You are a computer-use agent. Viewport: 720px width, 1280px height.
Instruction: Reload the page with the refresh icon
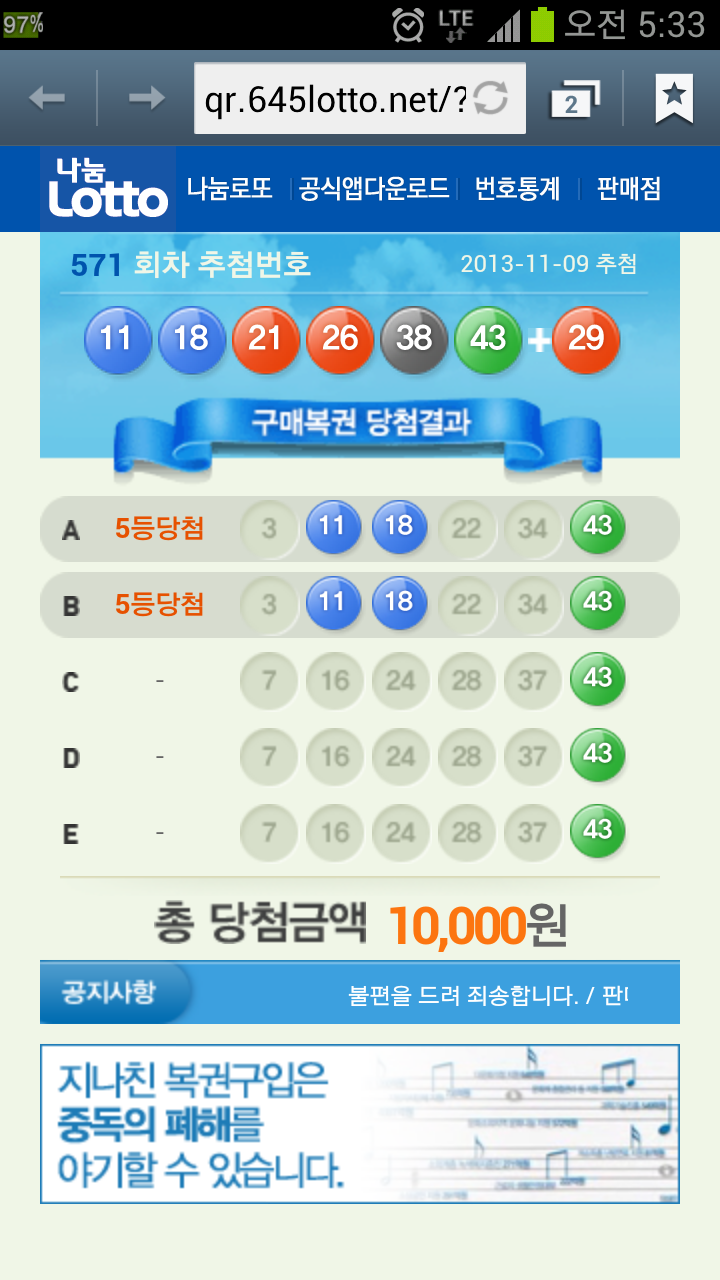(x=491, y=98)
